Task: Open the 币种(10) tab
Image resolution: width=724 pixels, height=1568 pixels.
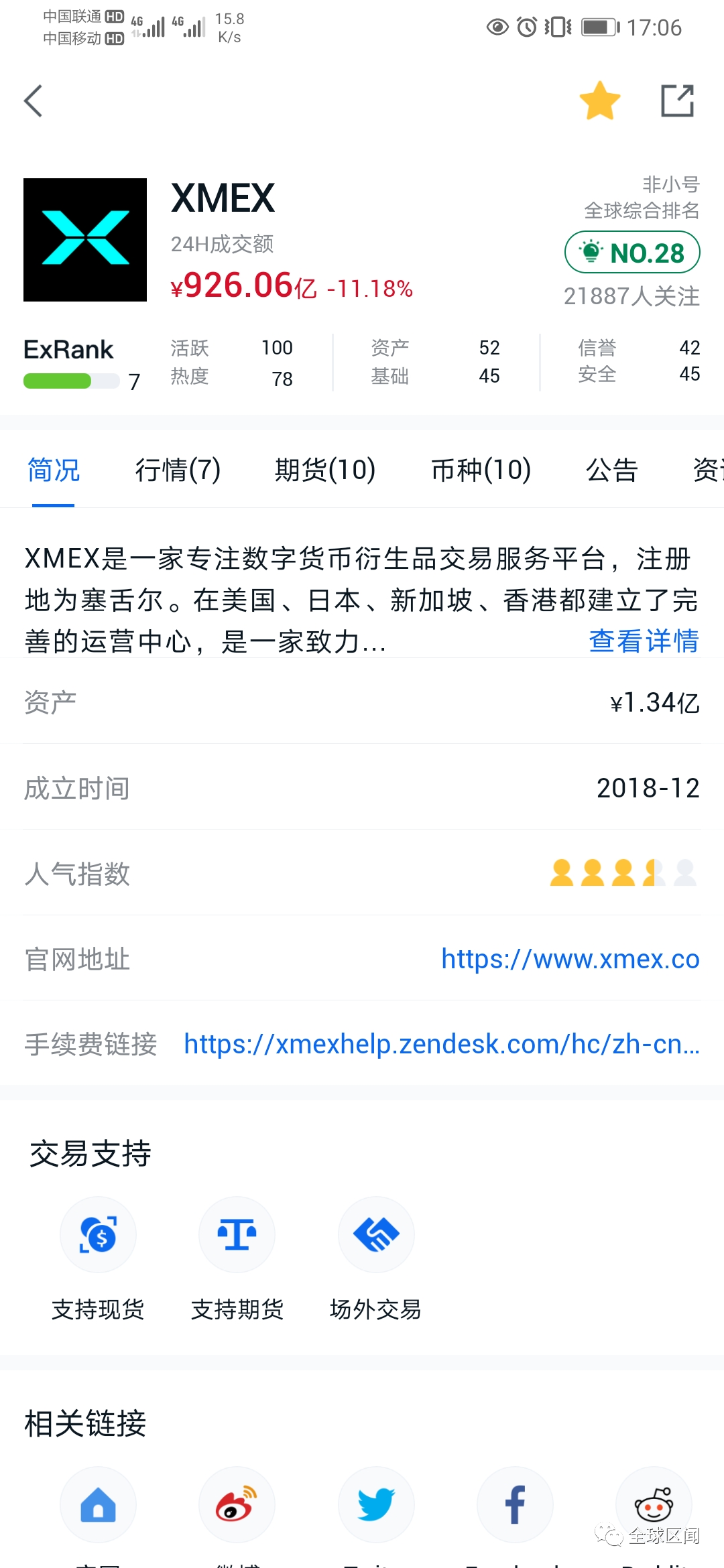Action: tap(481, 470)
